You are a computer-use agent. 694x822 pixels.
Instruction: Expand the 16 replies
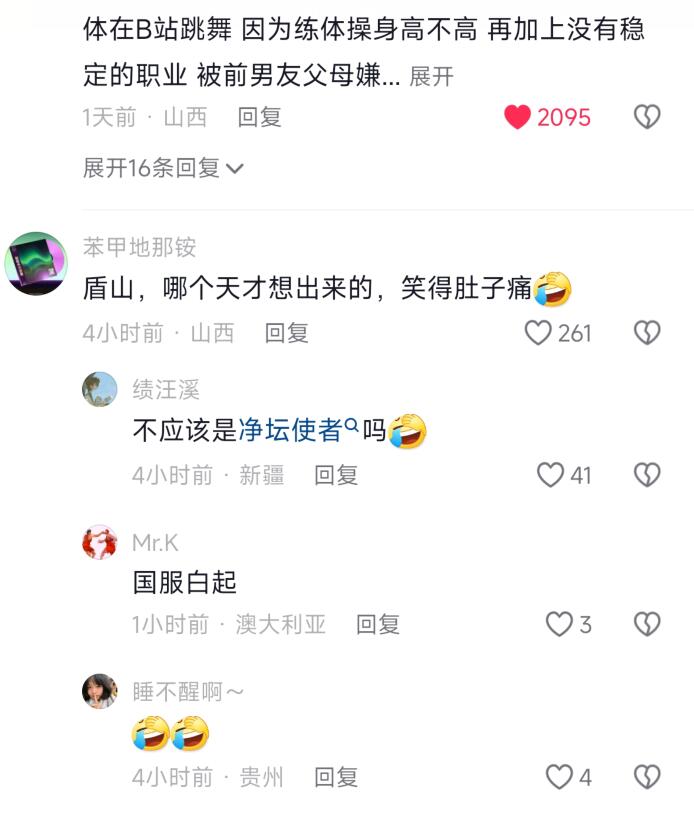(163, 168)
